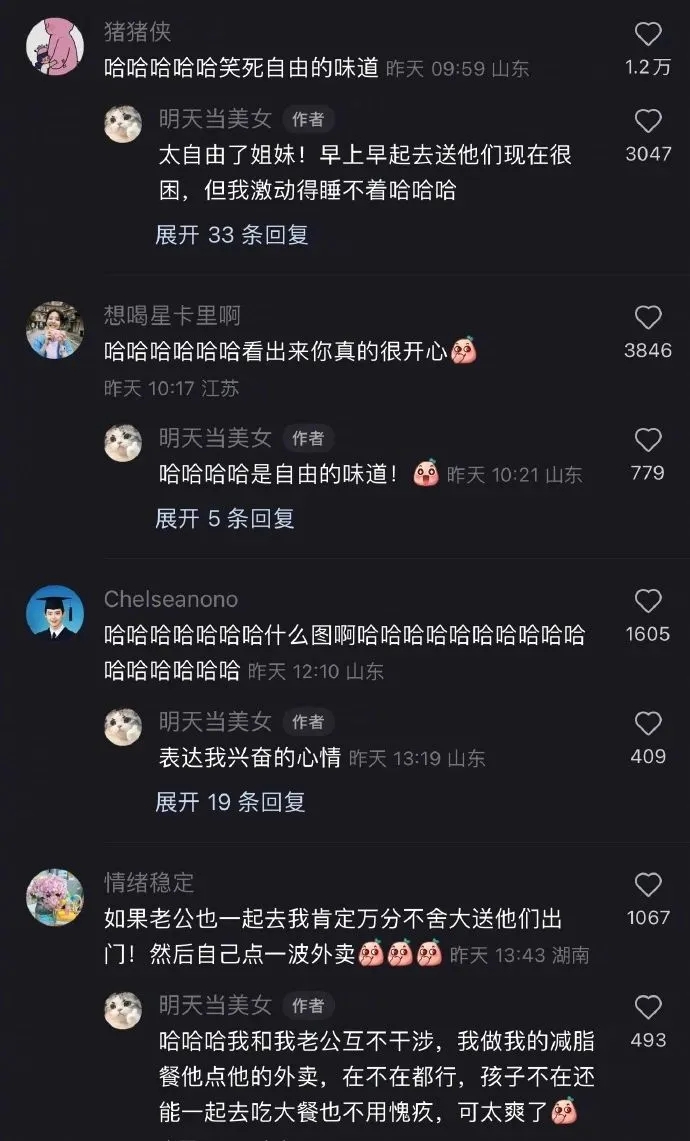The width and height of the screenshot is (690, 1141).
Task: Open 猪猪侠's profile avatar
Action: [x=55, y=47]
